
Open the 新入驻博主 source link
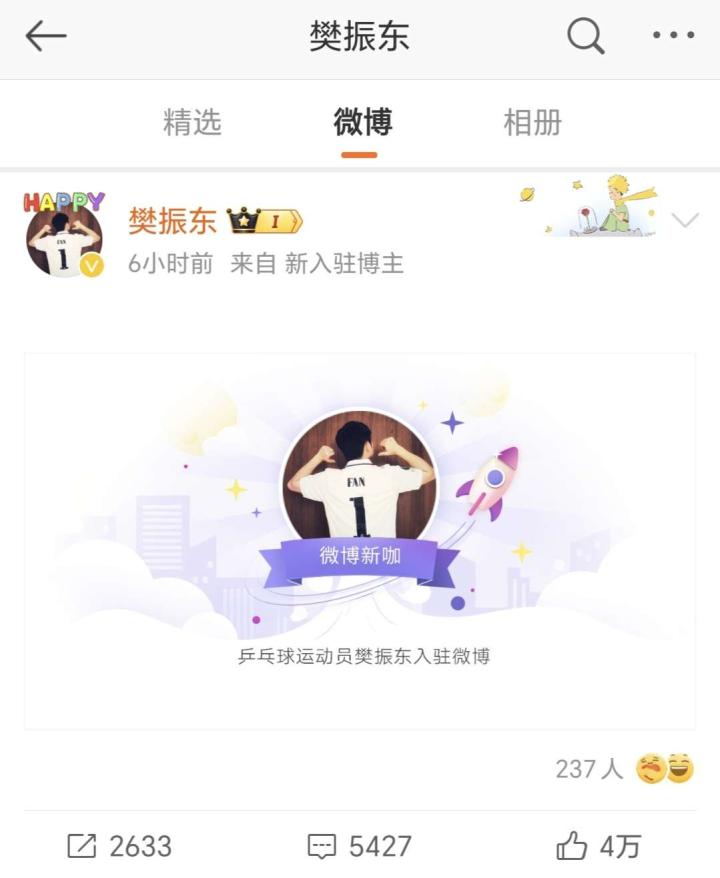(344, 264)
